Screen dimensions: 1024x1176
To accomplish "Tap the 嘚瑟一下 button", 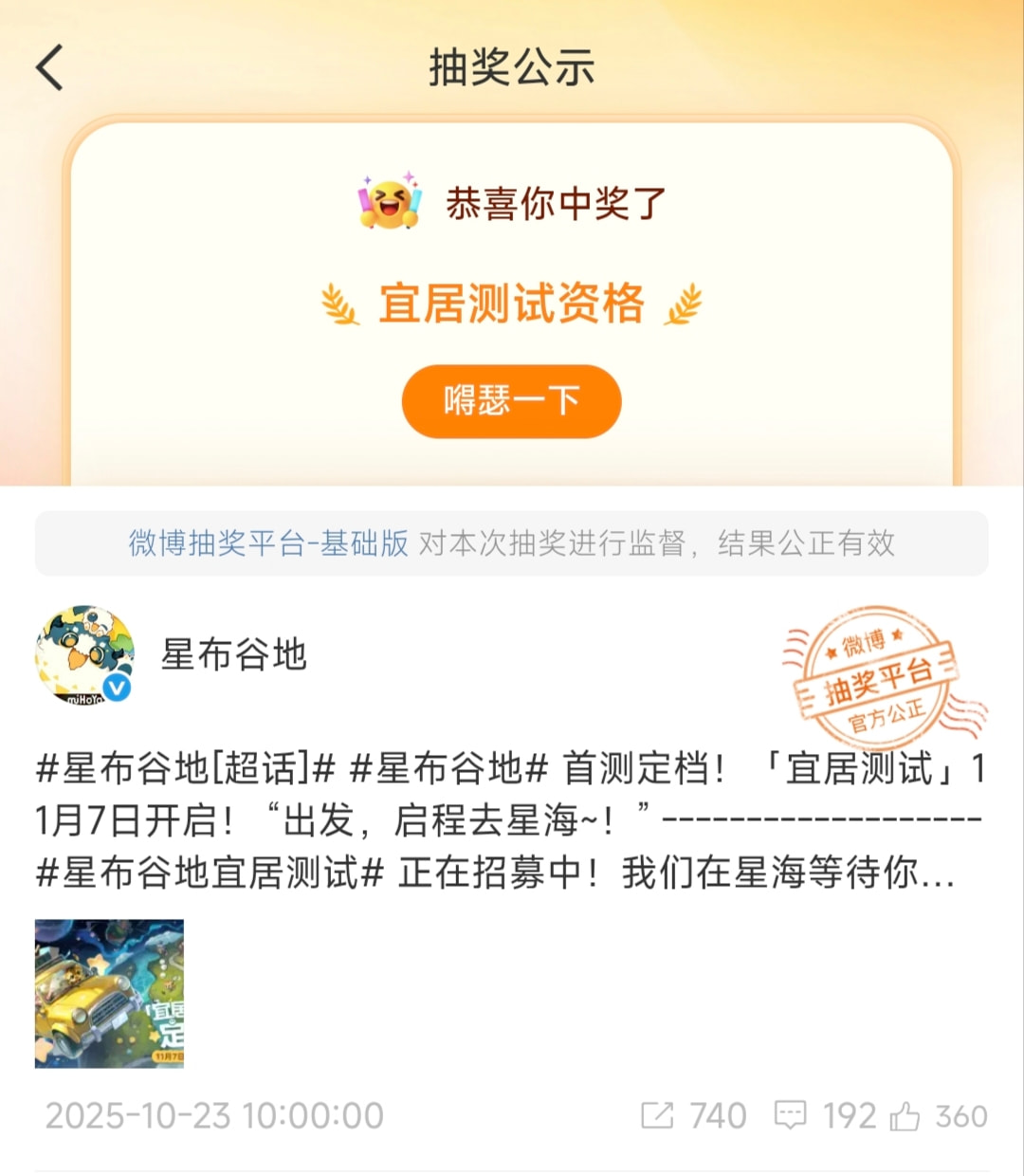I will pos(511,401).
